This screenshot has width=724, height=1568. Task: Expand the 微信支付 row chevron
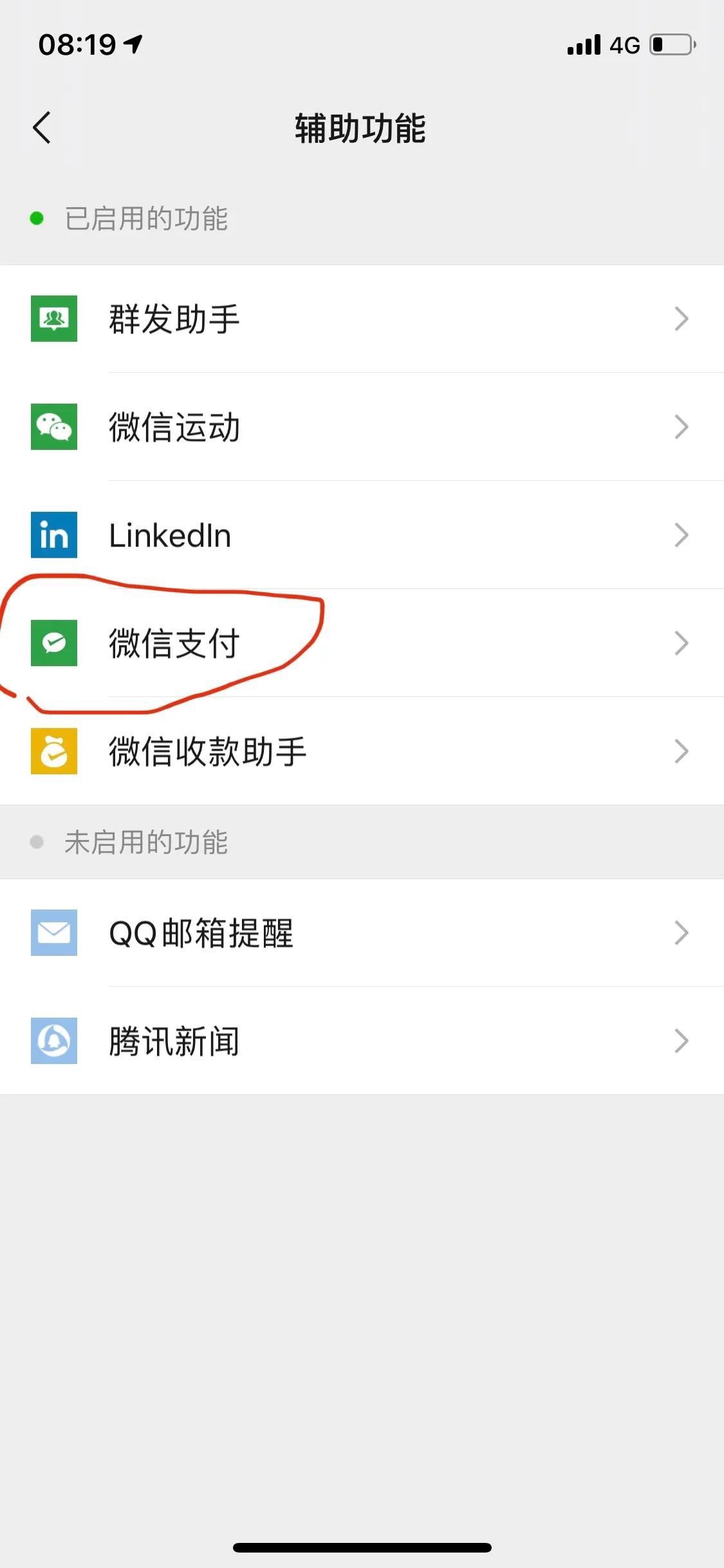tap(681, 643)
